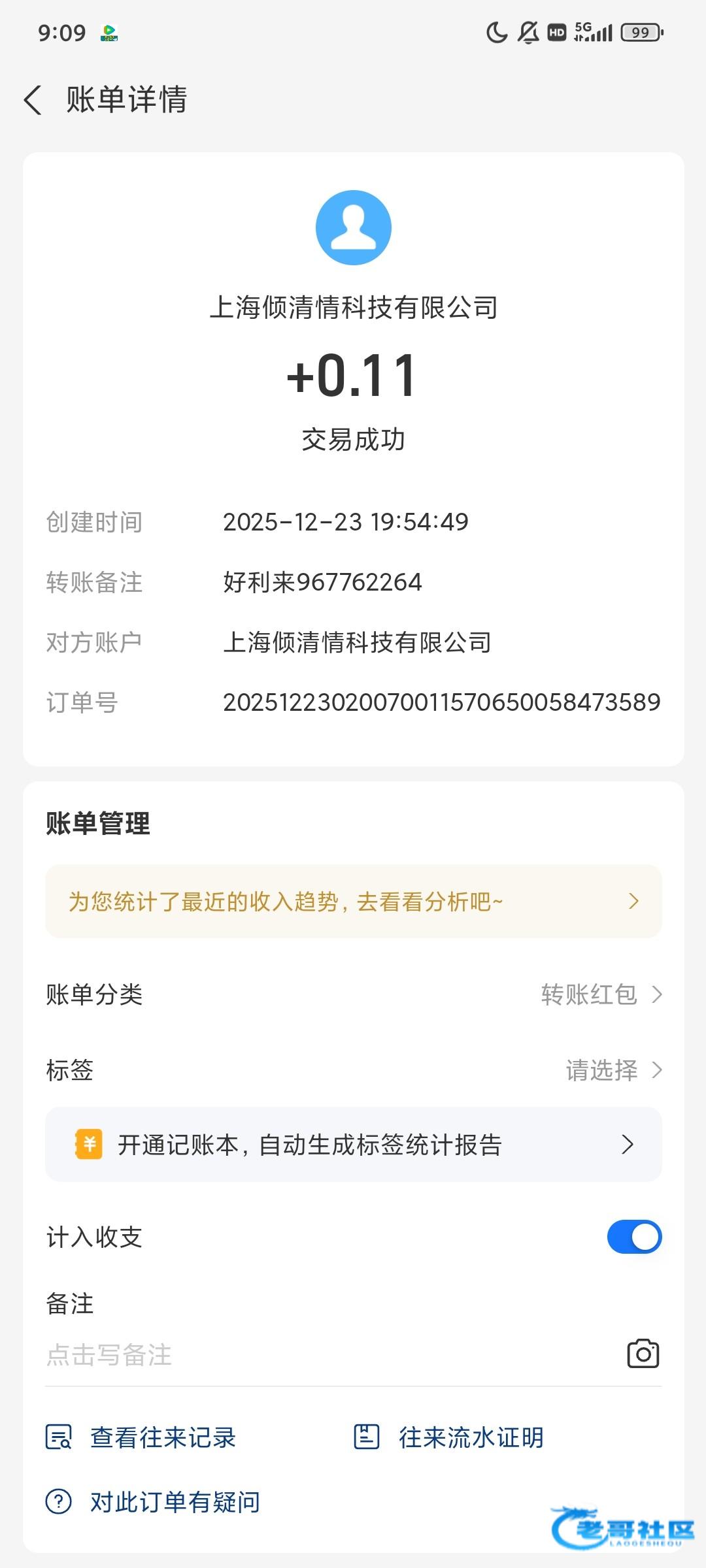706x1568 pixels.
Task: Go back from 账单详情 page
Action: click(33, 100)
